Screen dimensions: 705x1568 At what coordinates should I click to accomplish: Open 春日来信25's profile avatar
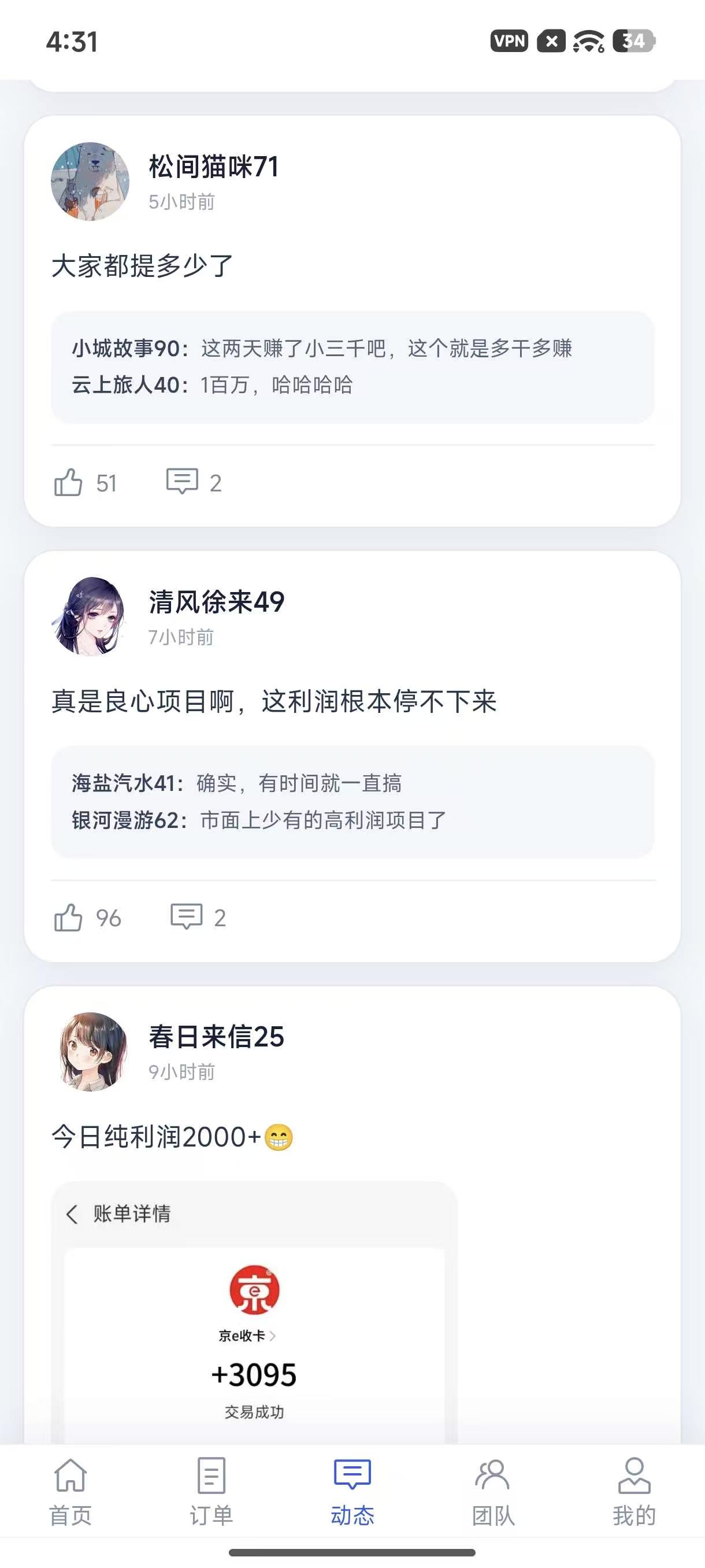pos(90,1051)
